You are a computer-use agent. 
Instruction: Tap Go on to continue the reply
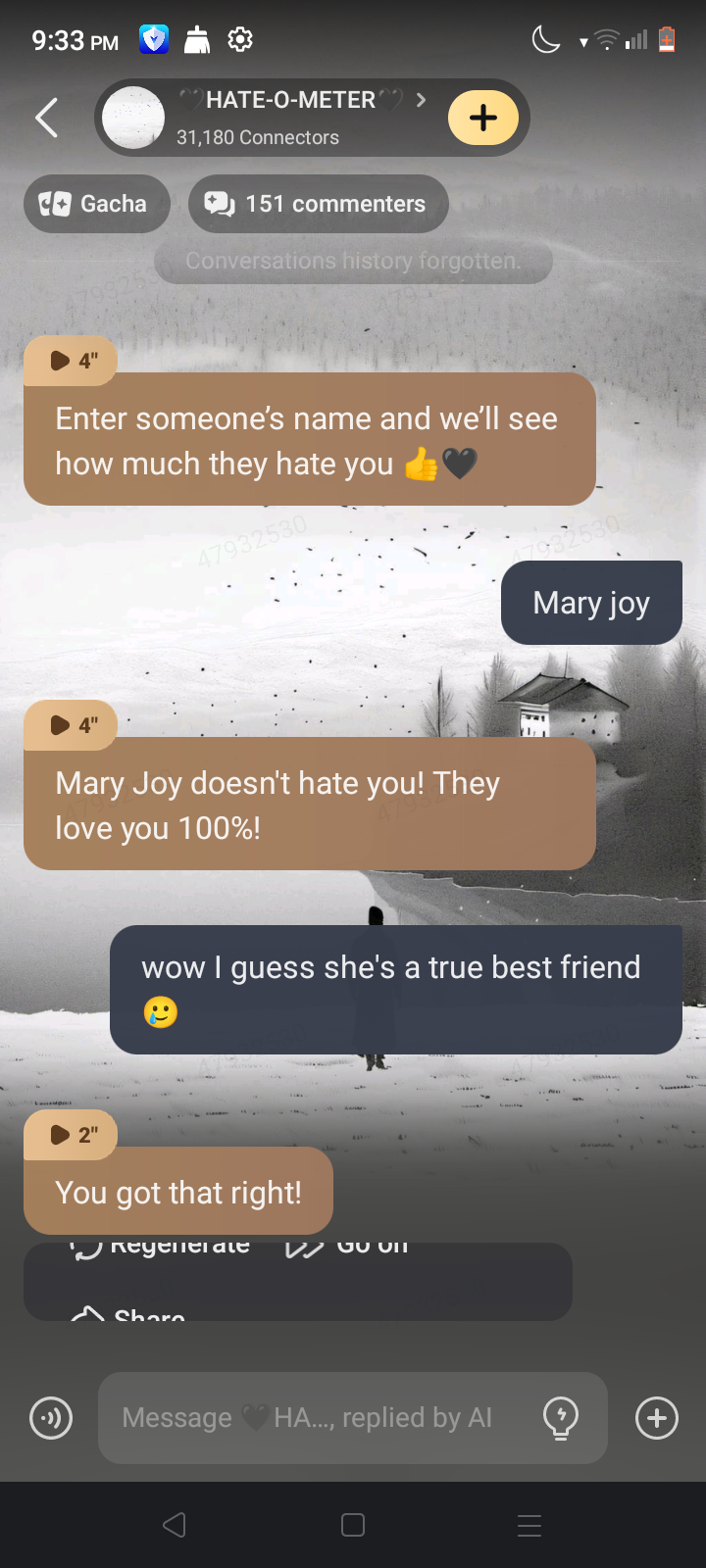click(348, 1248)
